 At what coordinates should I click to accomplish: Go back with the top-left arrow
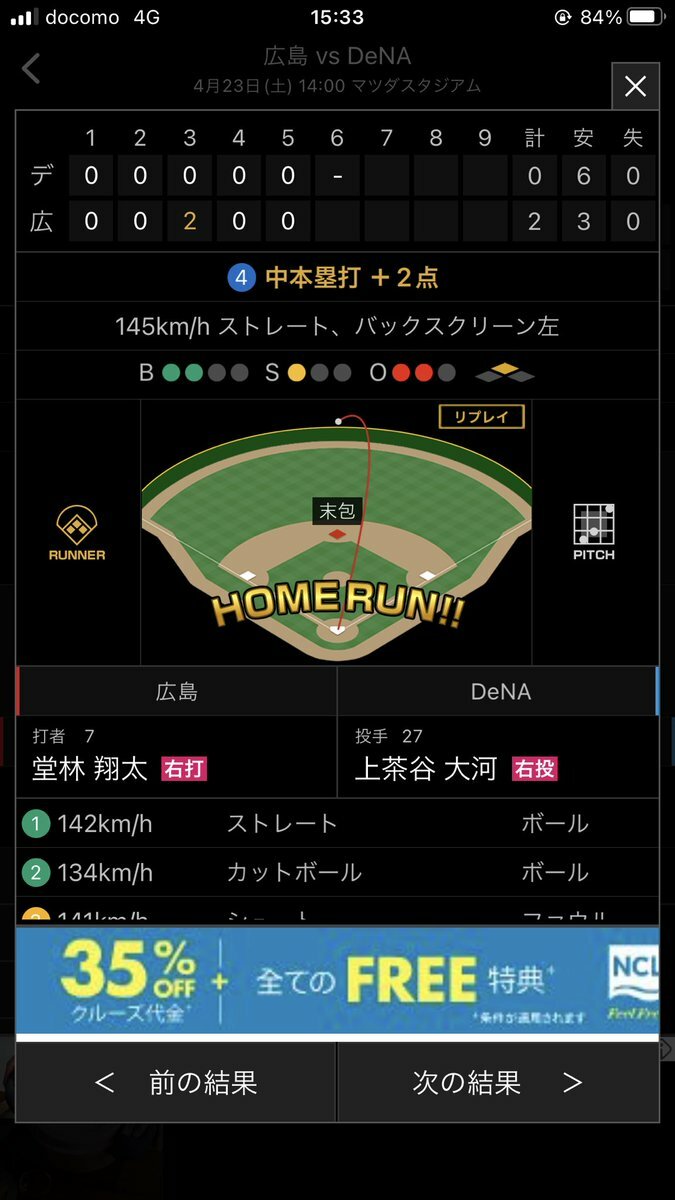click(x=32, y=69)
